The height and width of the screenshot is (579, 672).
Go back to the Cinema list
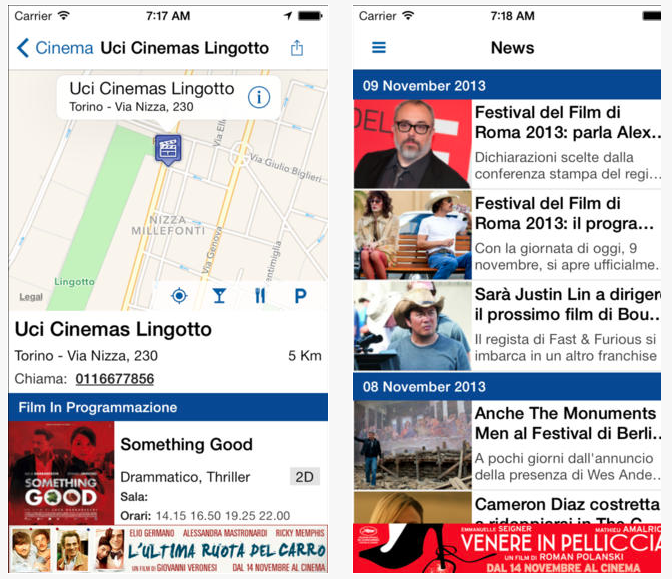click(54, 48)
